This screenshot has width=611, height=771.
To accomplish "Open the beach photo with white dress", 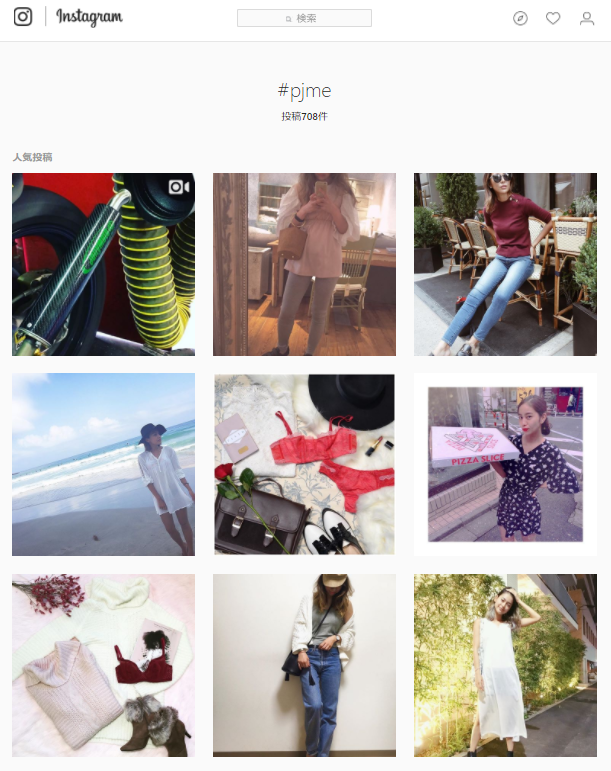I will [x=103, y=464].
